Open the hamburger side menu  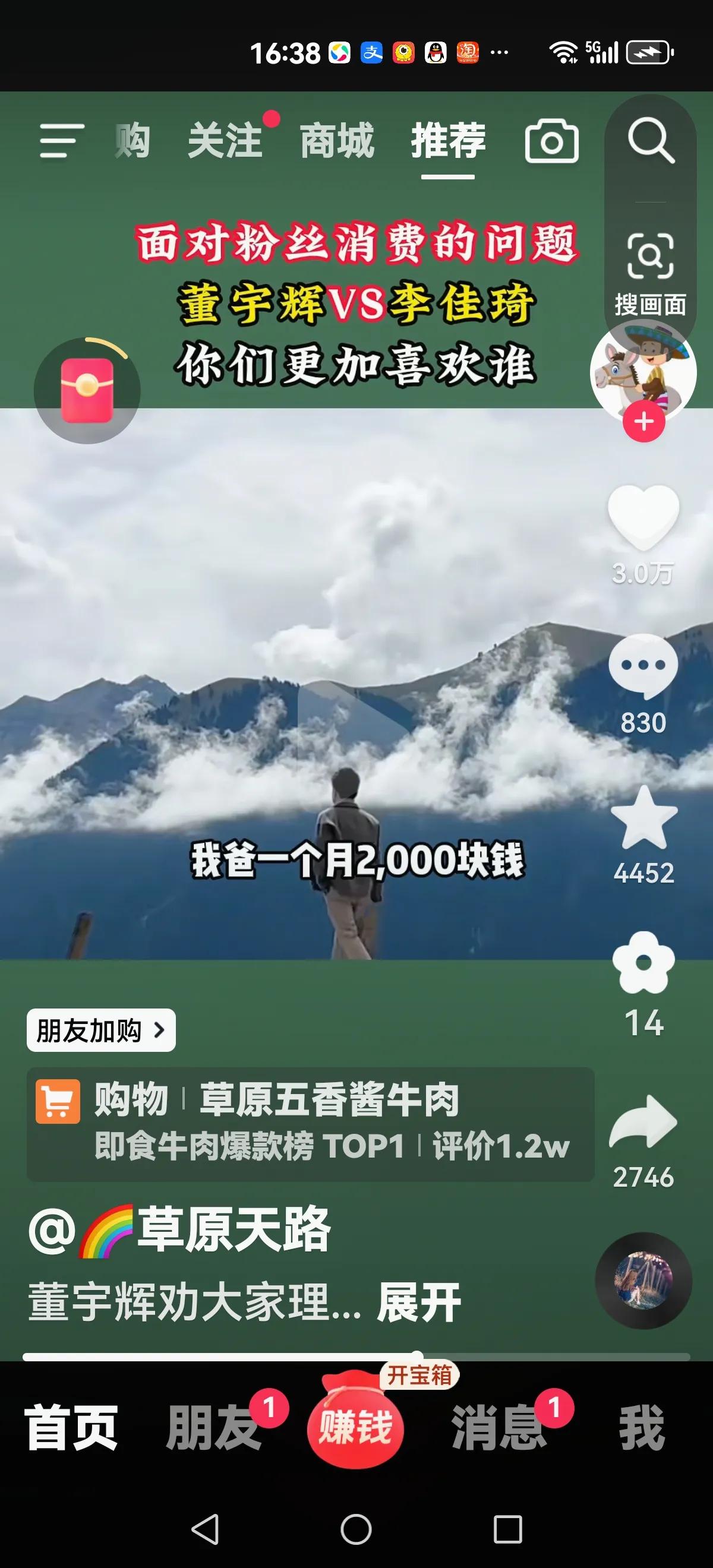(61, 141)
